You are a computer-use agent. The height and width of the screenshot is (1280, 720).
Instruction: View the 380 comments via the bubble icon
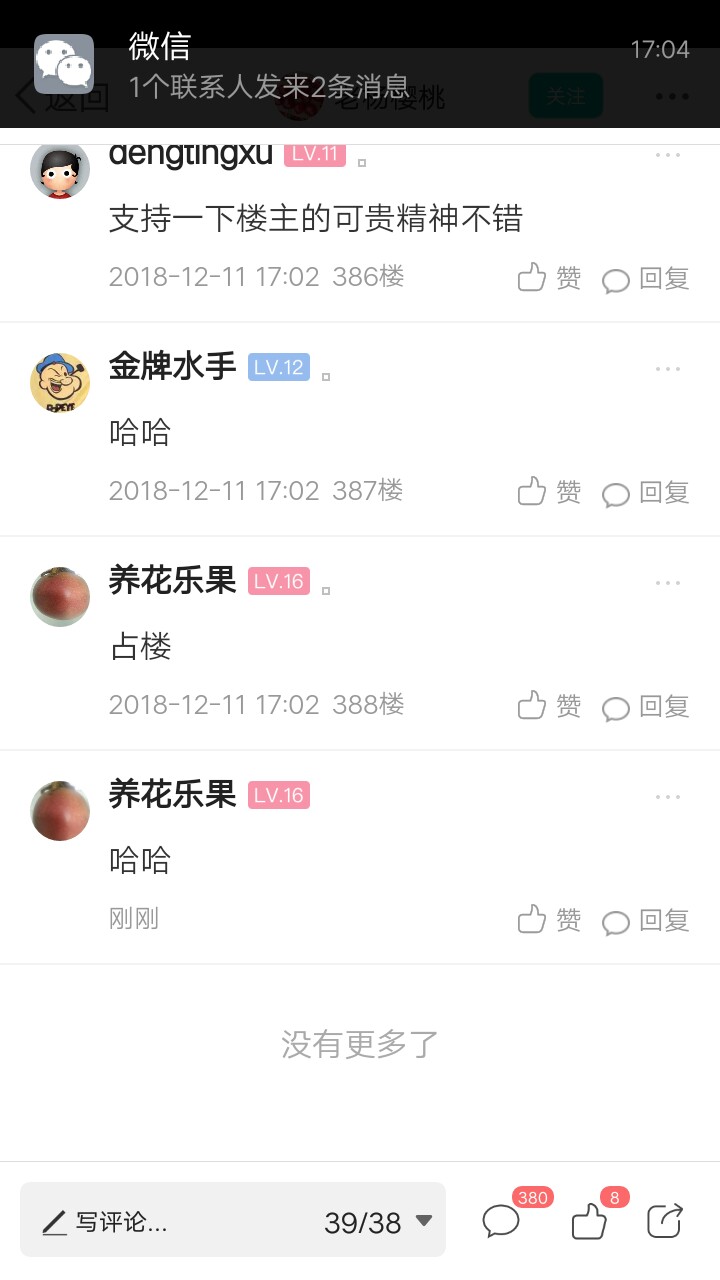[502, 1221]
